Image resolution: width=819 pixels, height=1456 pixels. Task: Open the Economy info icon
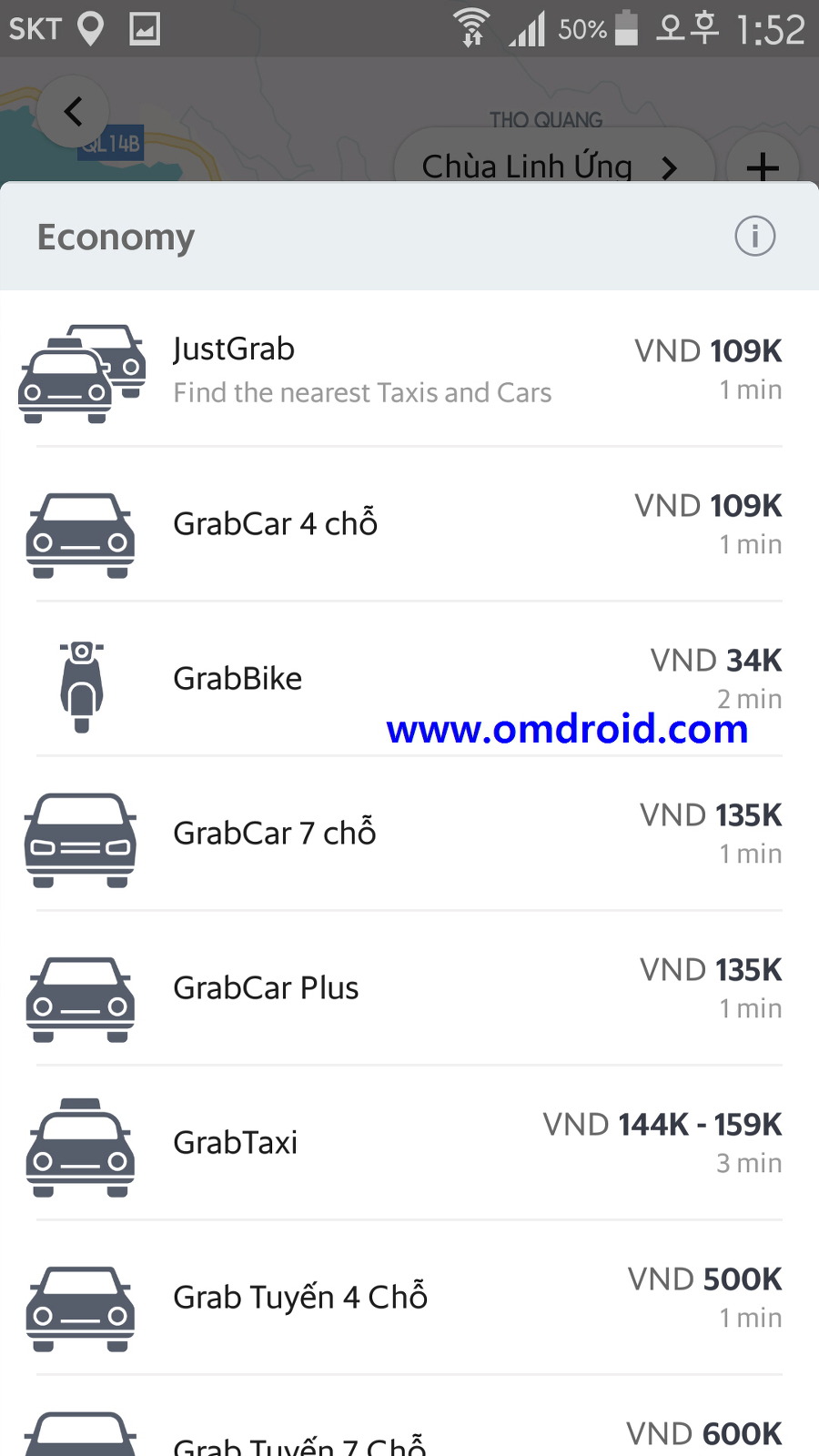(x=754, y=237)
